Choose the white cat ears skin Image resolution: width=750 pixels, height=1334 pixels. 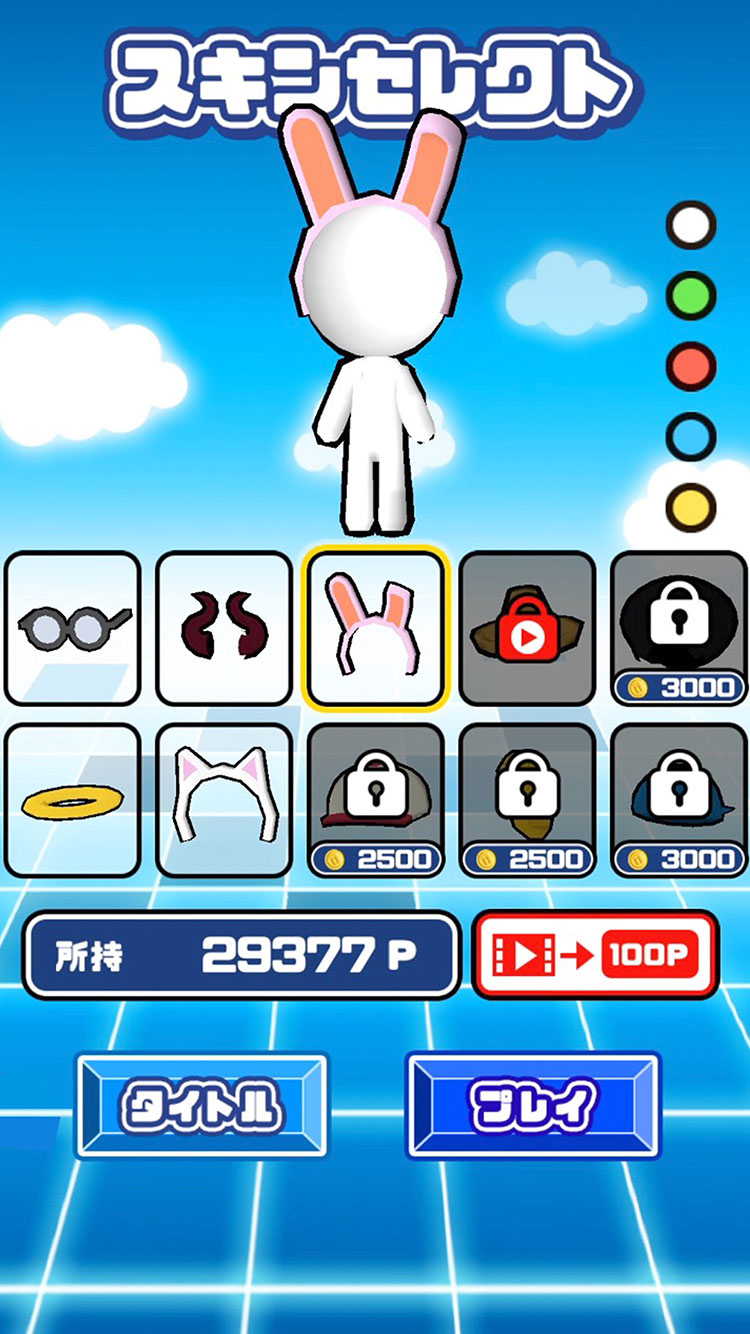[x=224, y=800]
